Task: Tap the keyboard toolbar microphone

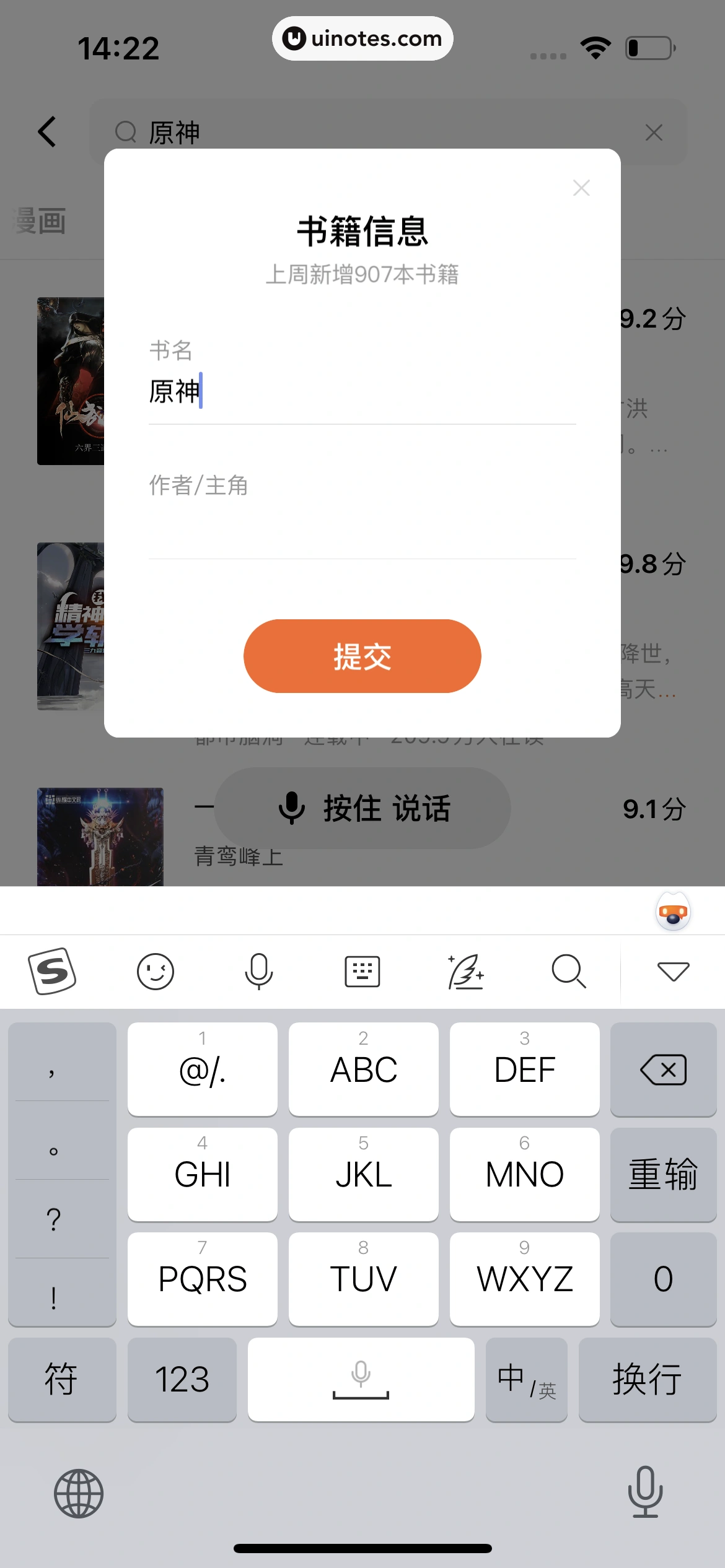Action: point(258,971)
